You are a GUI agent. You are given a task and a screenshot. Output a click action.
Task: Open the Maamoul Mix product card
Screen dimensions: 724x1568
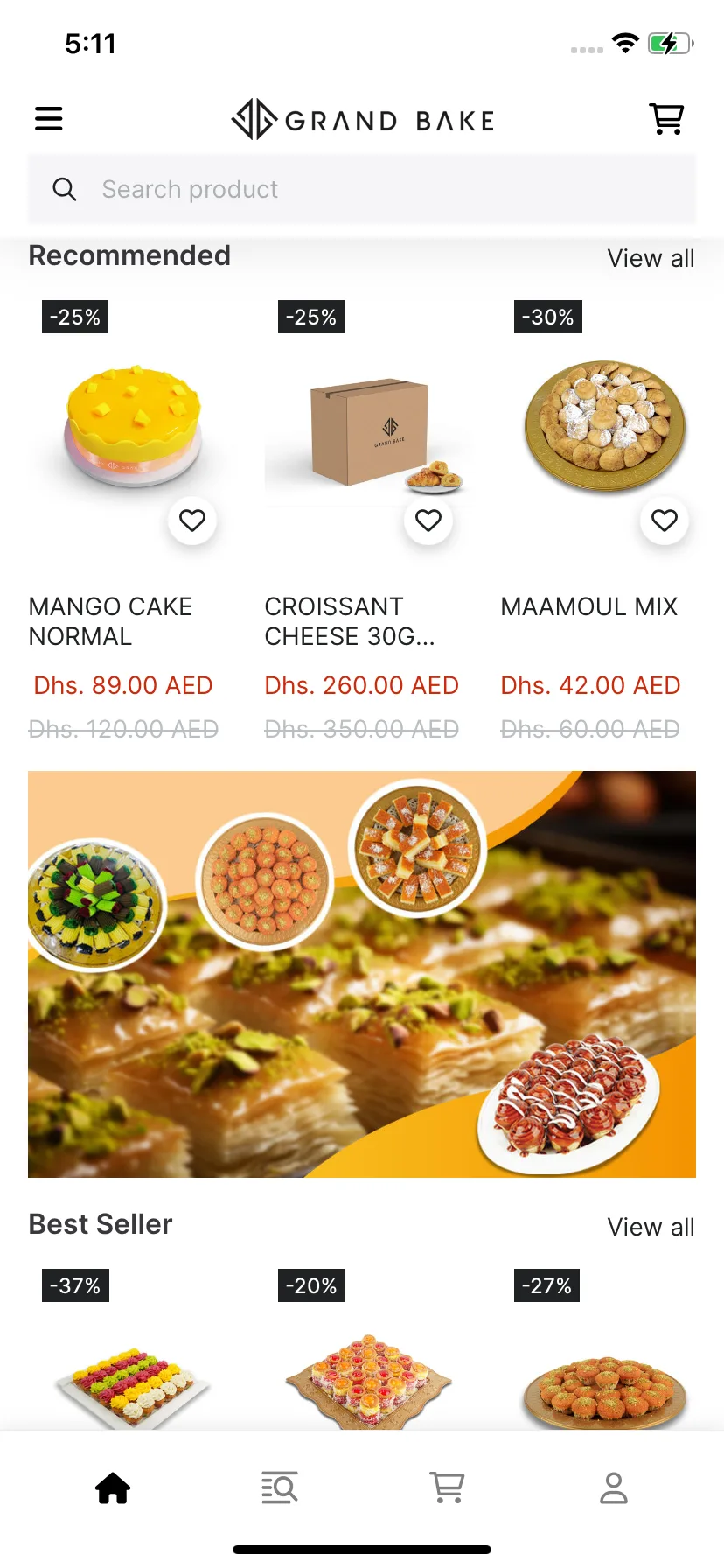[603, 427]
